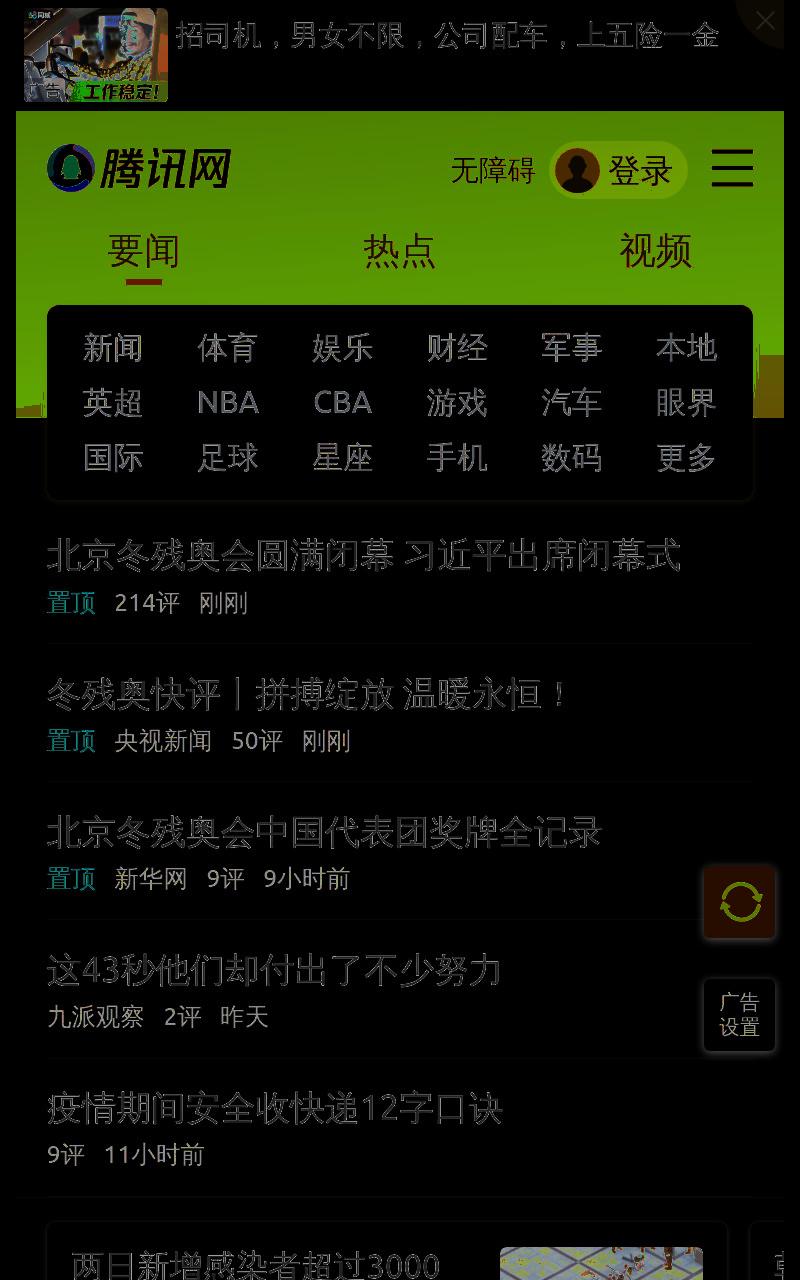Open 疫情期间安全收快递12字口诀 article
The image size is (800, 1280).
274,1108
